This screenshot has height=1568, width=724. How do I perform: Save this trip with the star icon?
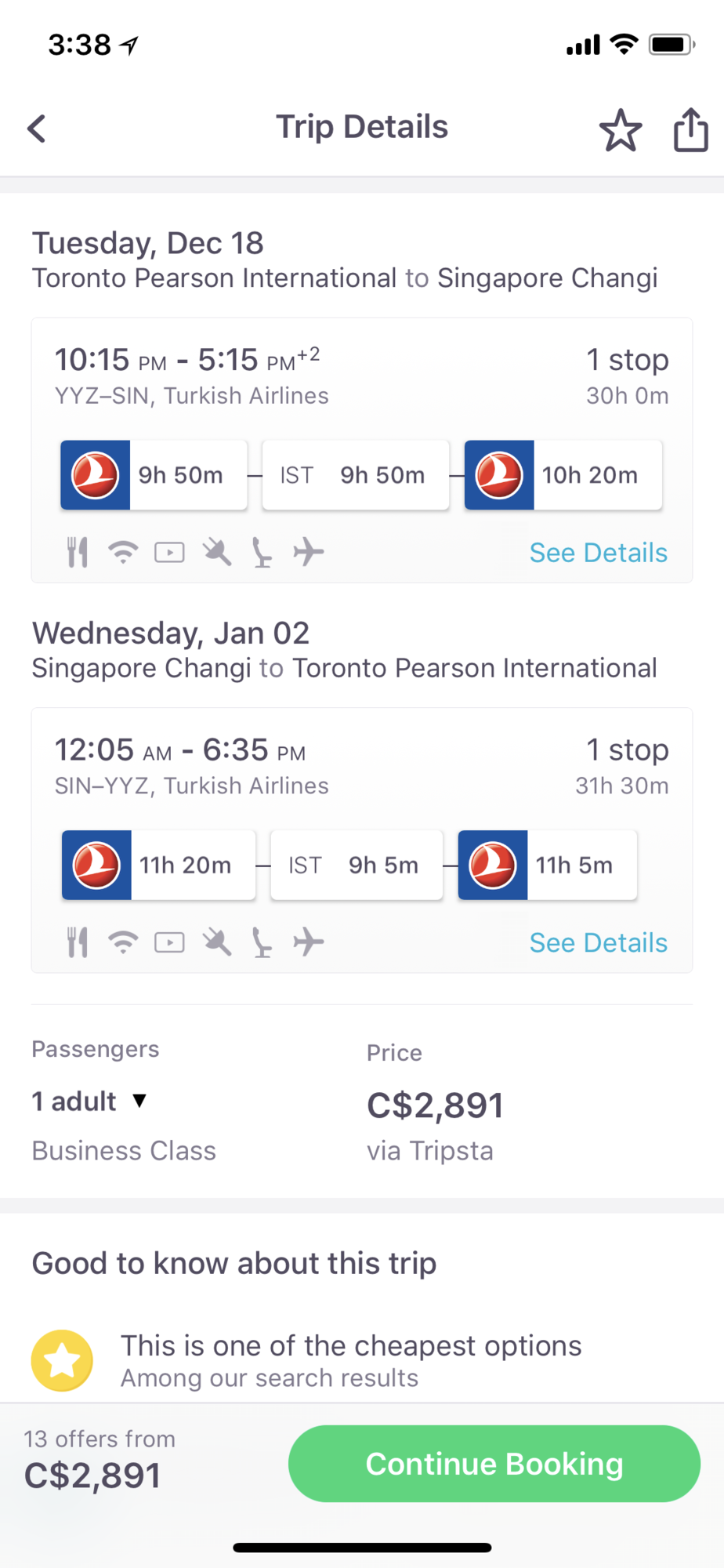pos(620,129)
